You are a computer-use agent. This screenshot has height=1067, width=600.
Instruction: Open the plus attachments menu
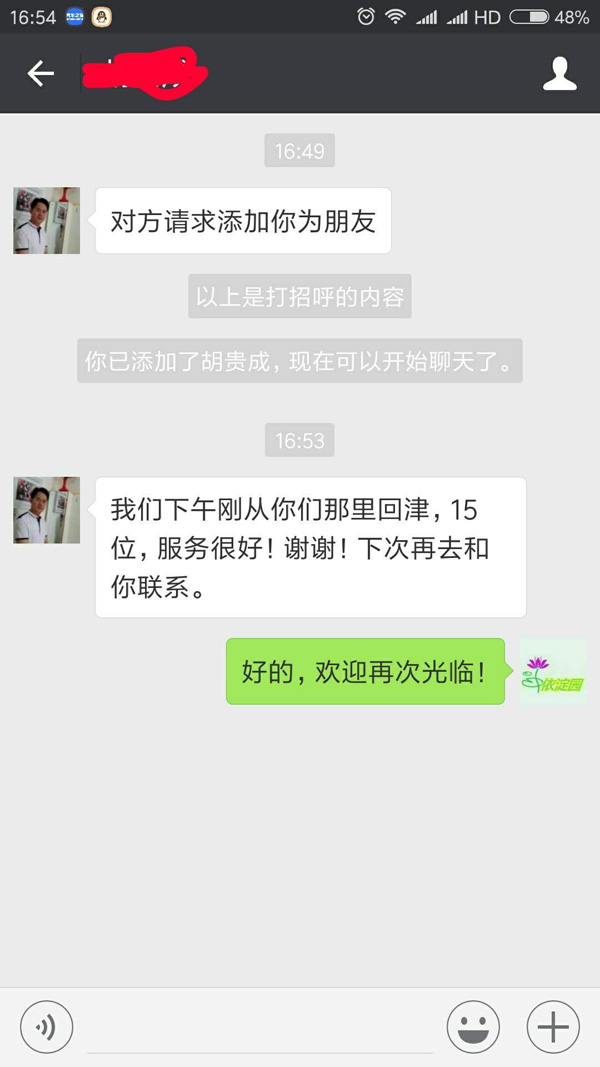[553, 1027]
